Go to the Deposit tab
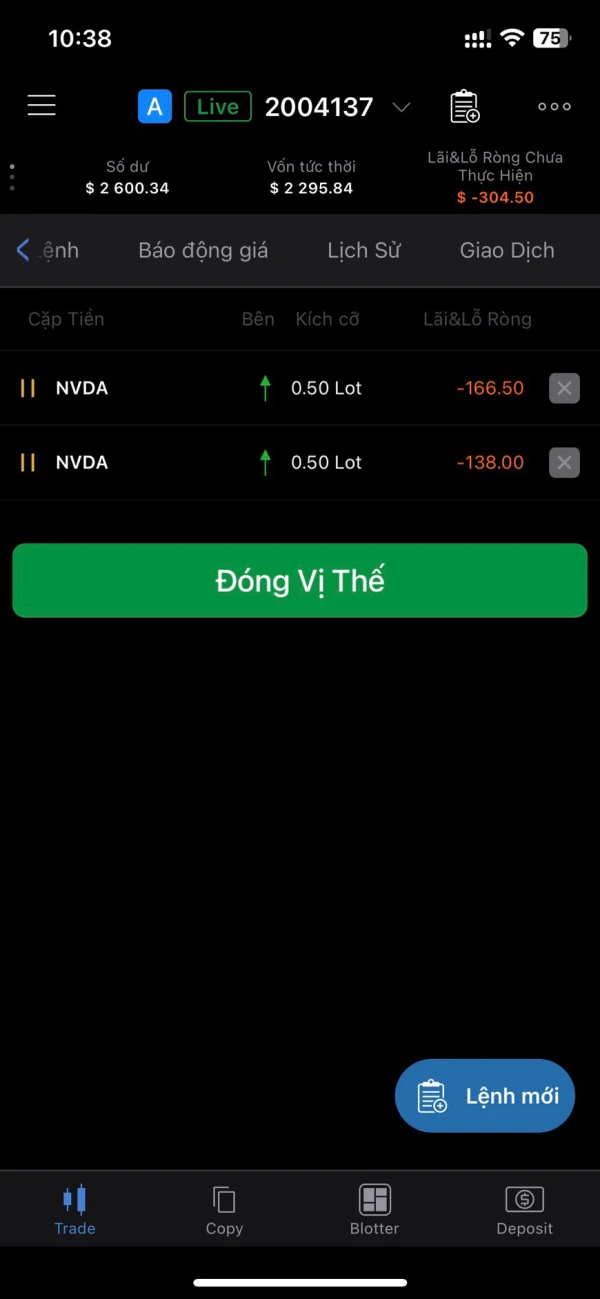The height and width of the screenshot is (1299, 600). click(524, 1210)
